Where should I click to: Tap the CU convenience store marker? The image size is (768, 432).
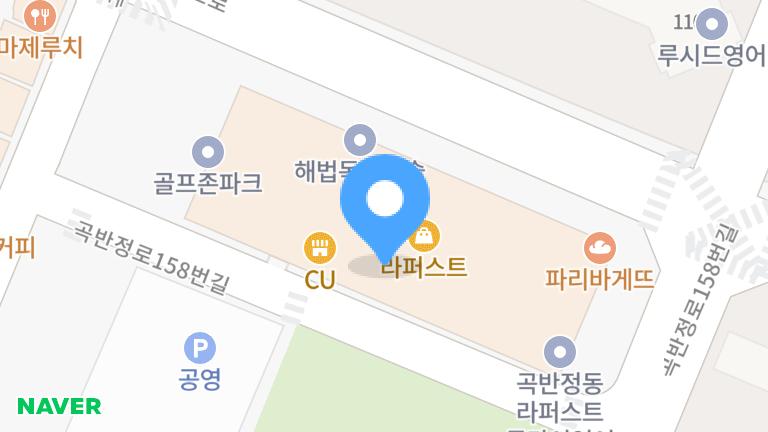pos(319,247)
